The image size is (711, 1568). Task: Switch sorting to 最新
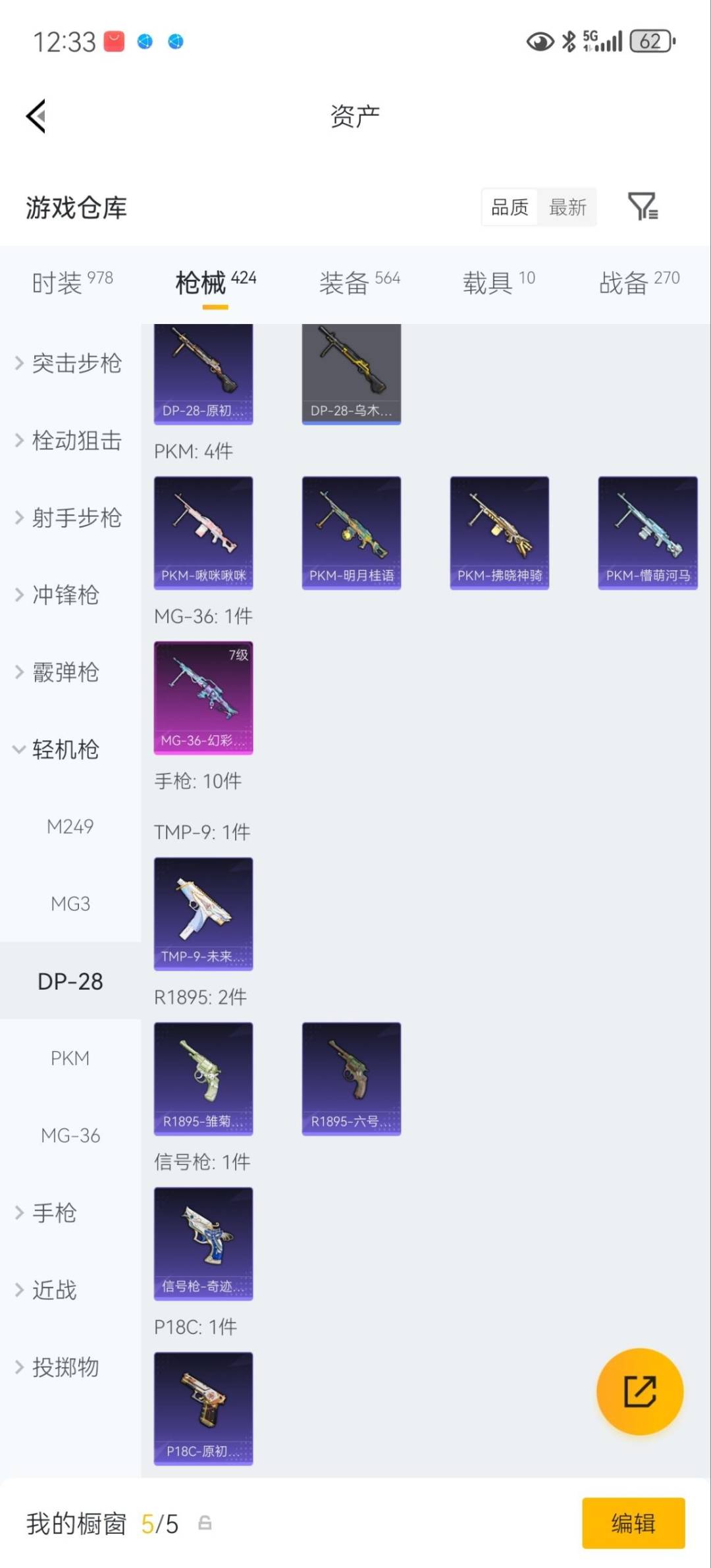[567, 207]
